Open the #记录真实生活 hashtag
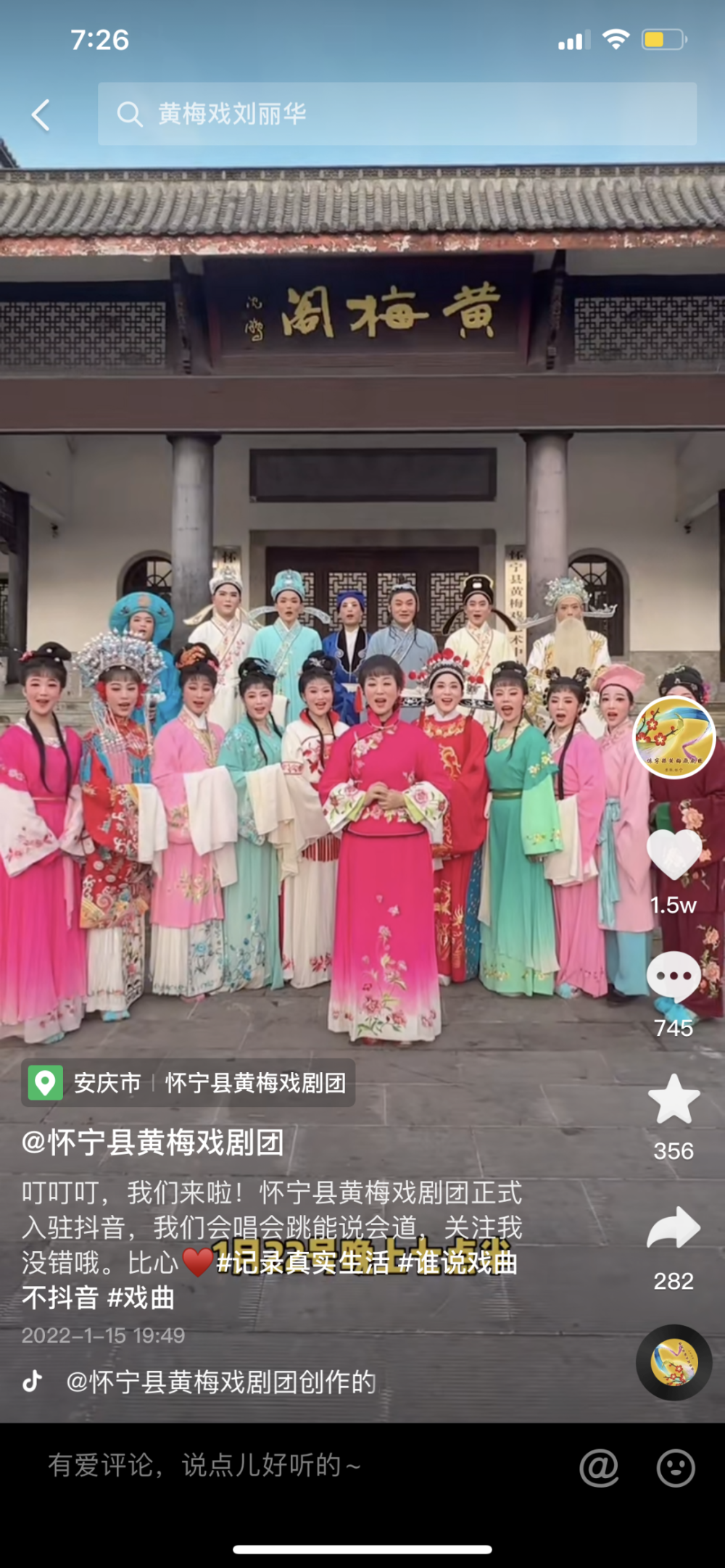The width and height of the screenshot is (725, 1568). 303,1263
